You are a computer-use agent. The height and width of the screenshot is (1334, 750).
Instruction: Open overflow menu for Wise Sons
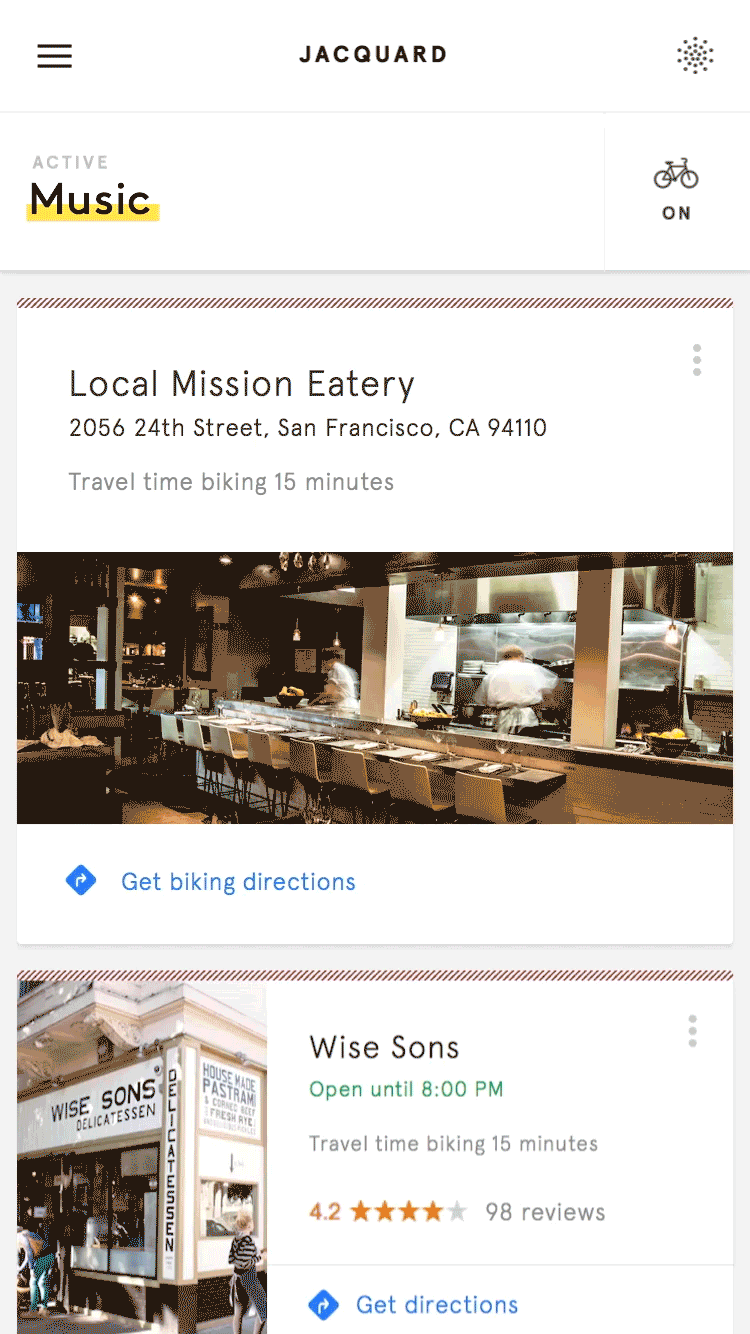tap(692, 1031)
